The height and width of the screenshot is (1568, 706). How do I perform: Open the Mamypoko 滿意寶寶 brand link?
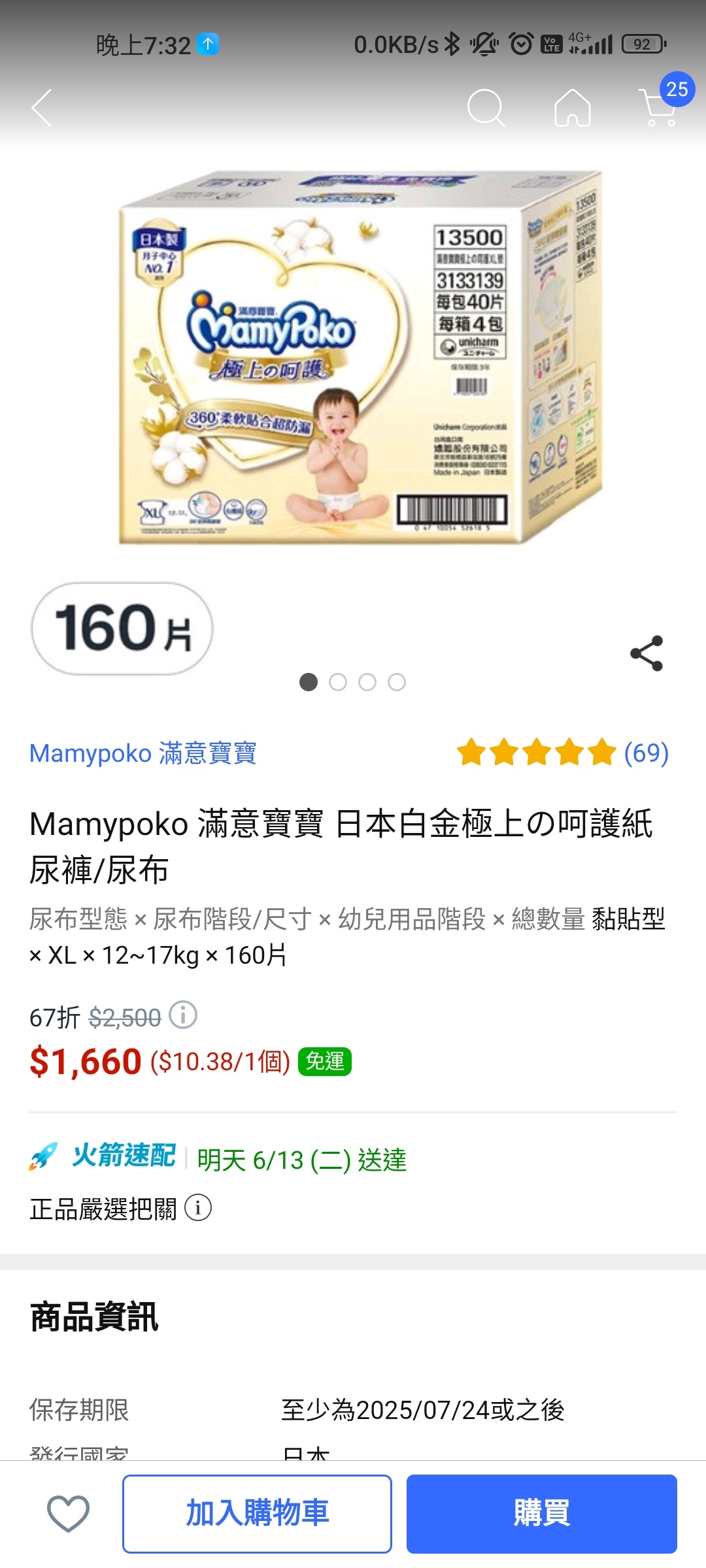click(x=143, y=753)
